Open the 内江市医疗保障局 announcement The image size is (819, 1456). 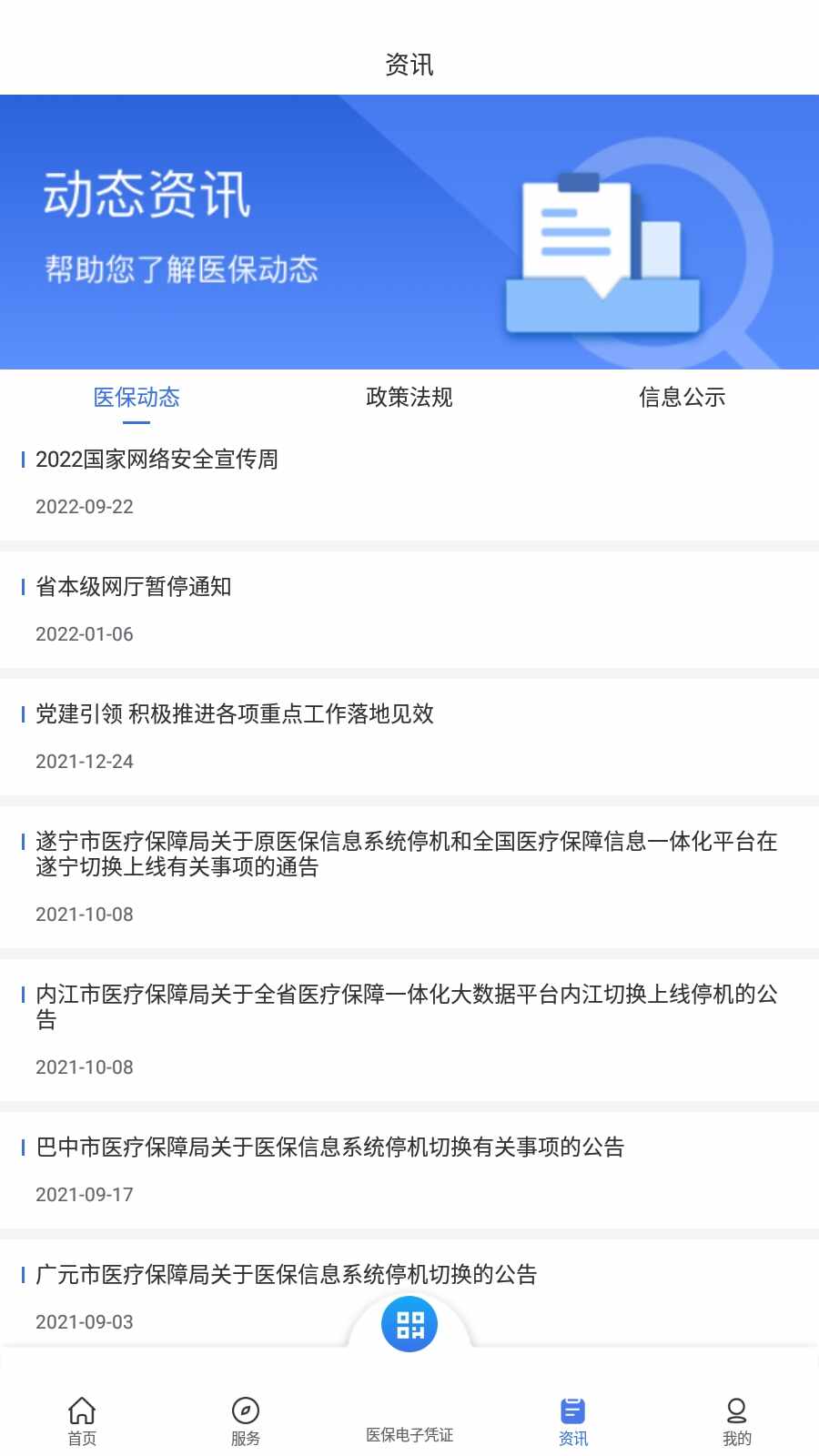pos(406,1006)
